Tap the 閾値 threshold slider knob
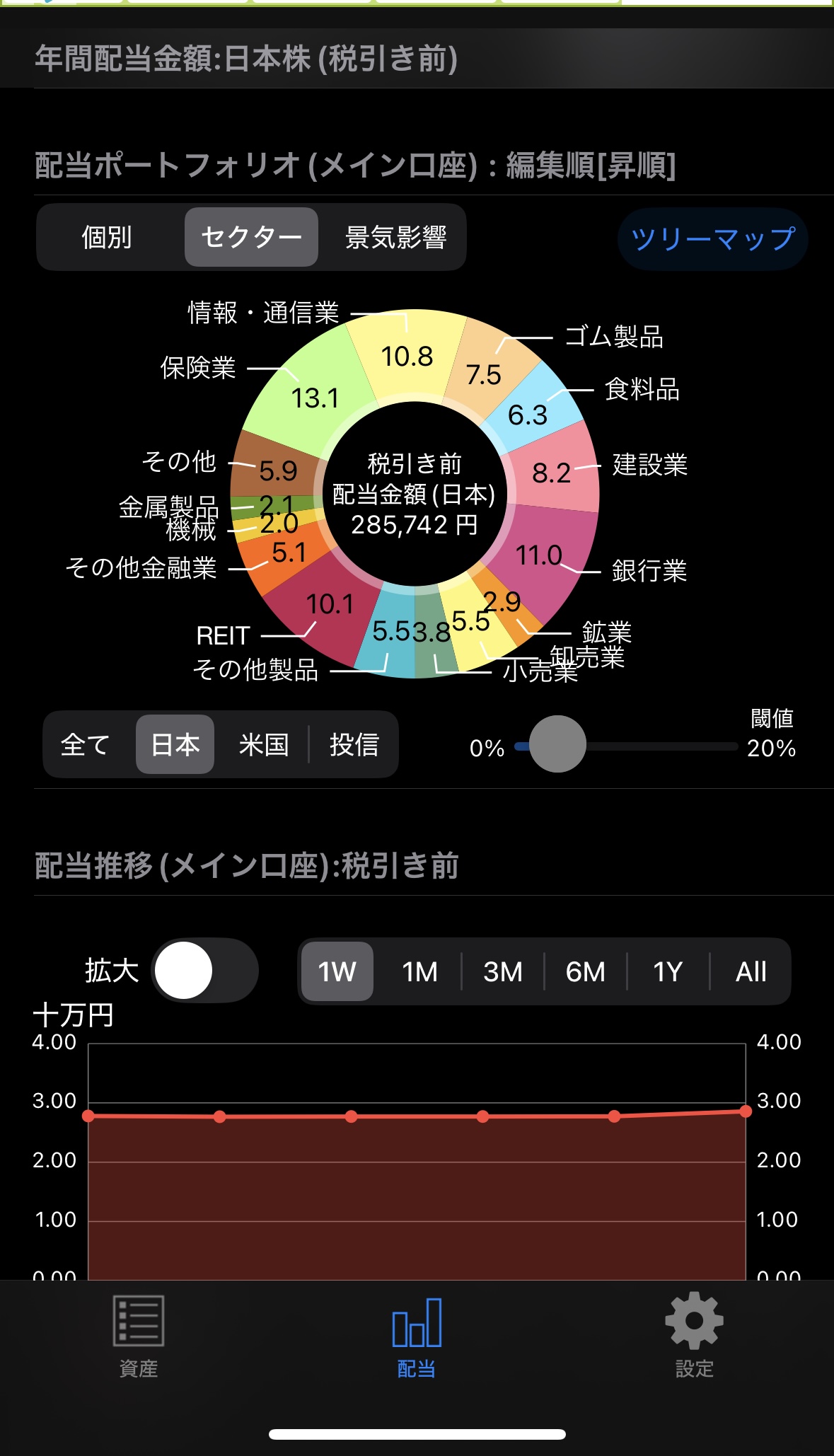 coord(557,744)
